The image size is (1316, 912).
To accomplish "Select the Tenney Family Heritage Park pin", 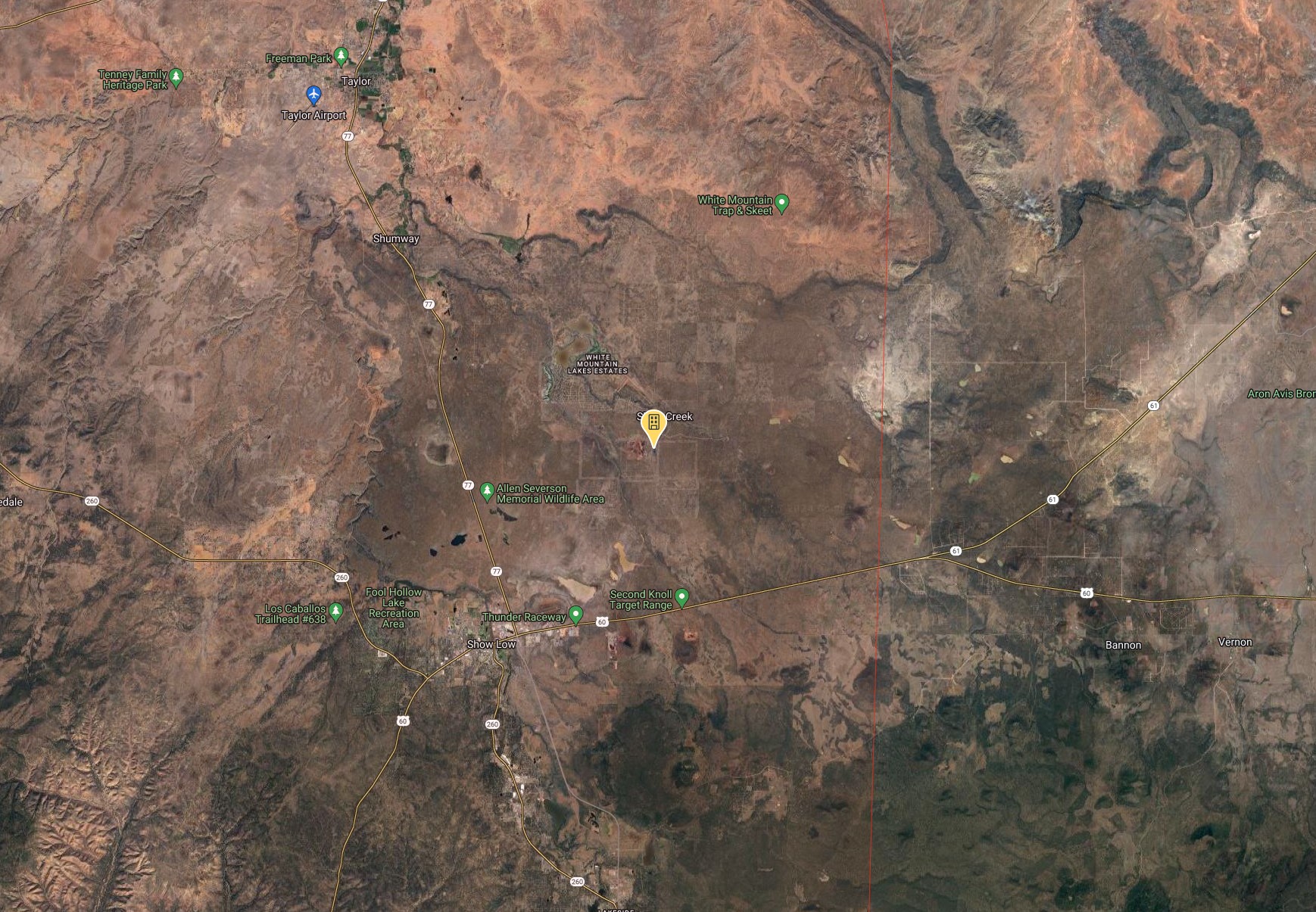I will point(176,76).
